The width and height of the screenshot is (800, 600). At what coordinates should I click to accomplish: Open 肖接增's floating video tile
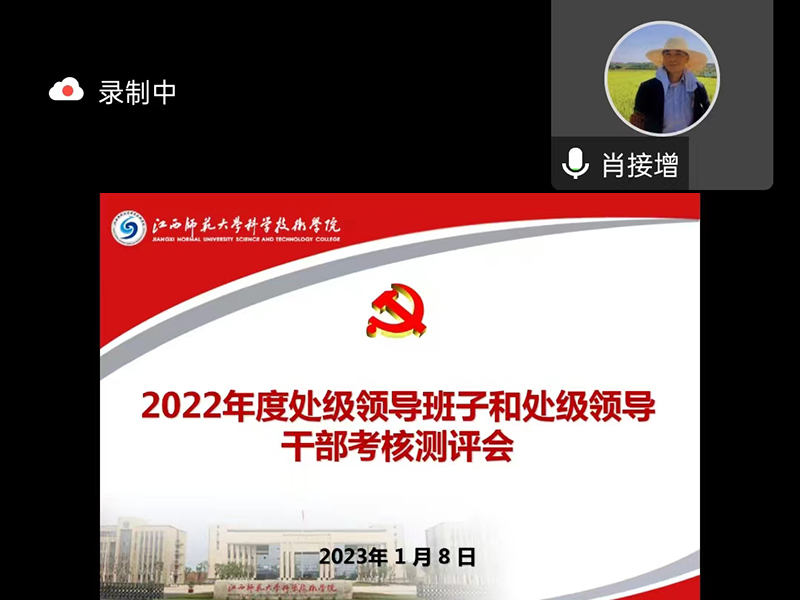pyautogui.click(x=661, y=80)
